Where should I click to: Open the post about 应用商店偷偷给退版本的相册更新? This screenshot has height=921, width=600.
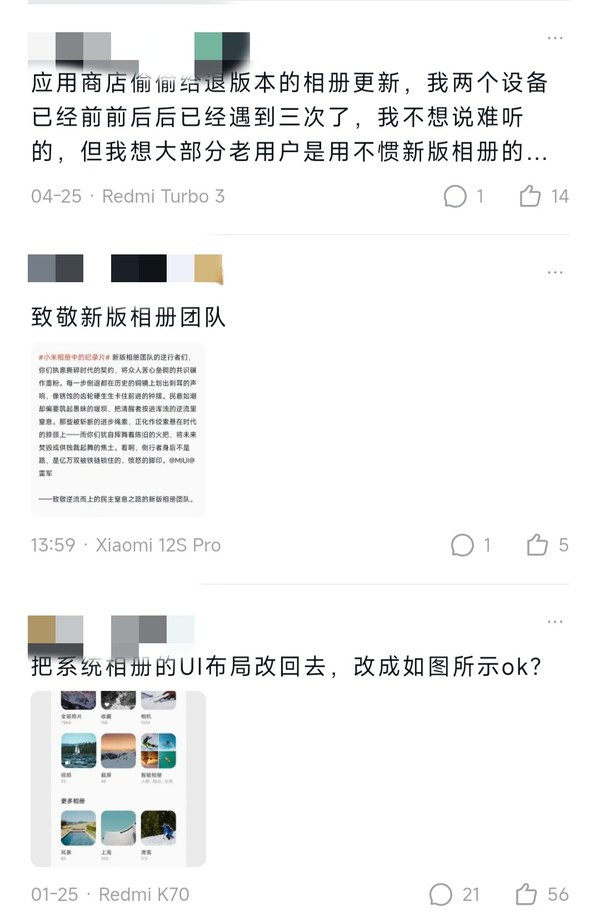coord(290,119)
